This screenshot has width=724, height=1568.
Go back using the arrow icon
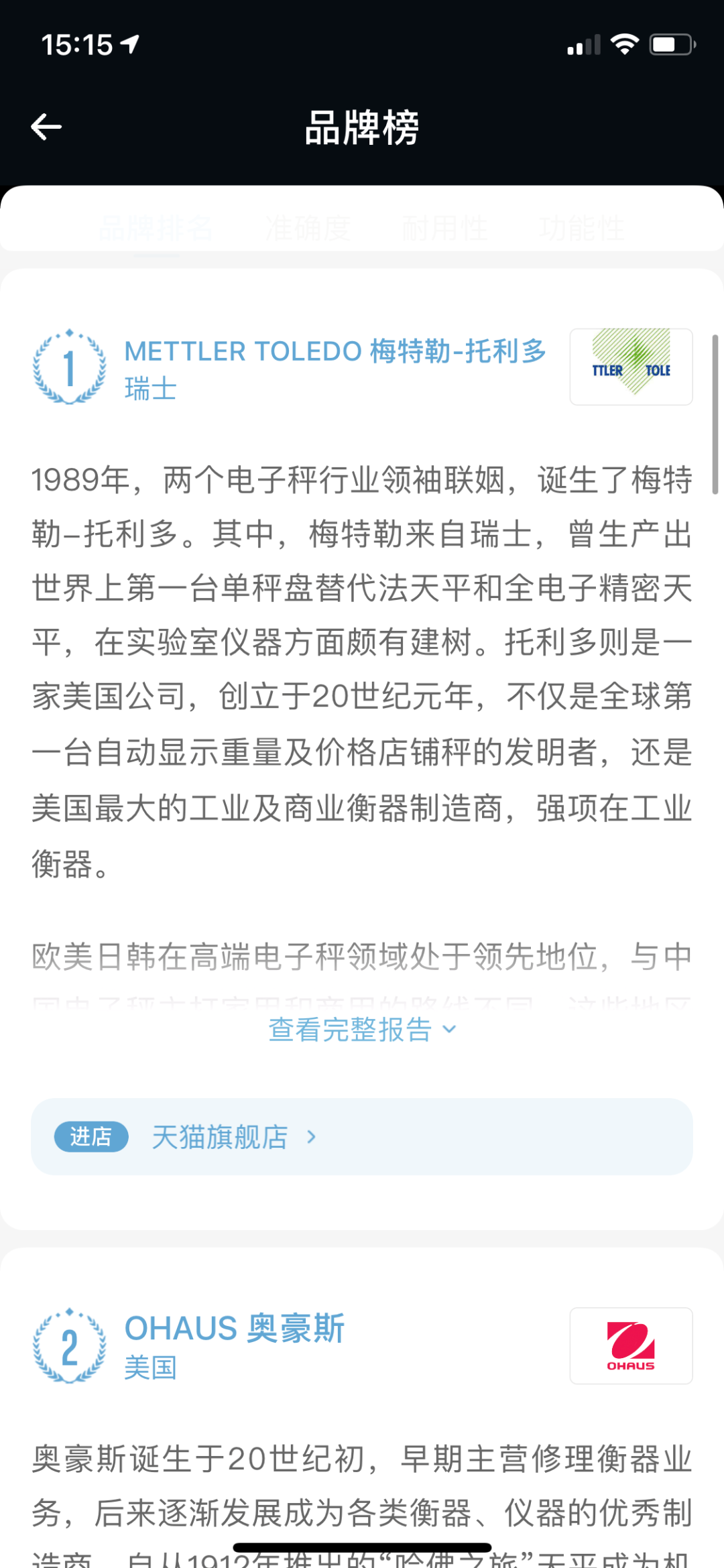click(46, 127)
